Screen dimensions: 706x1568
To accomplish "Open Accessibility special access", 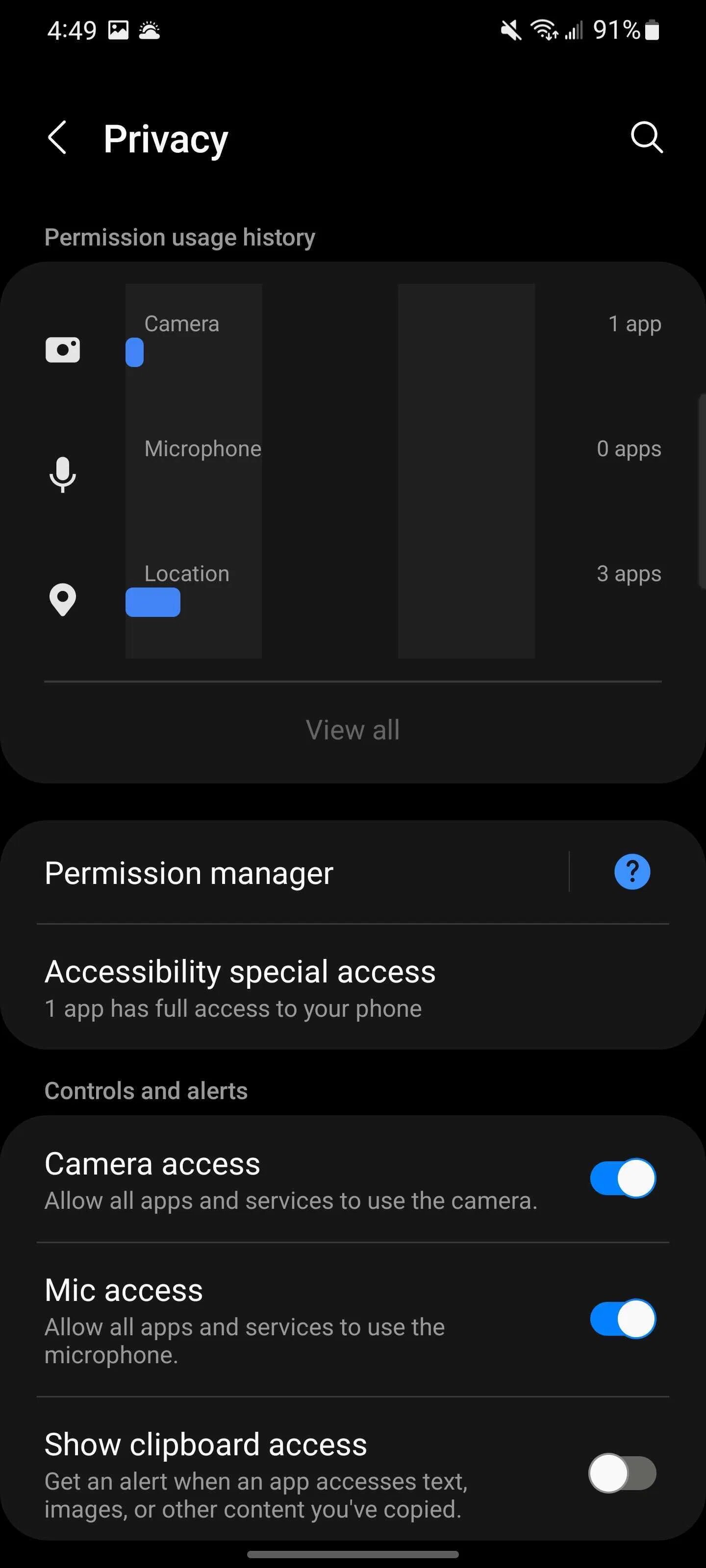I will (x=353, y=987).
